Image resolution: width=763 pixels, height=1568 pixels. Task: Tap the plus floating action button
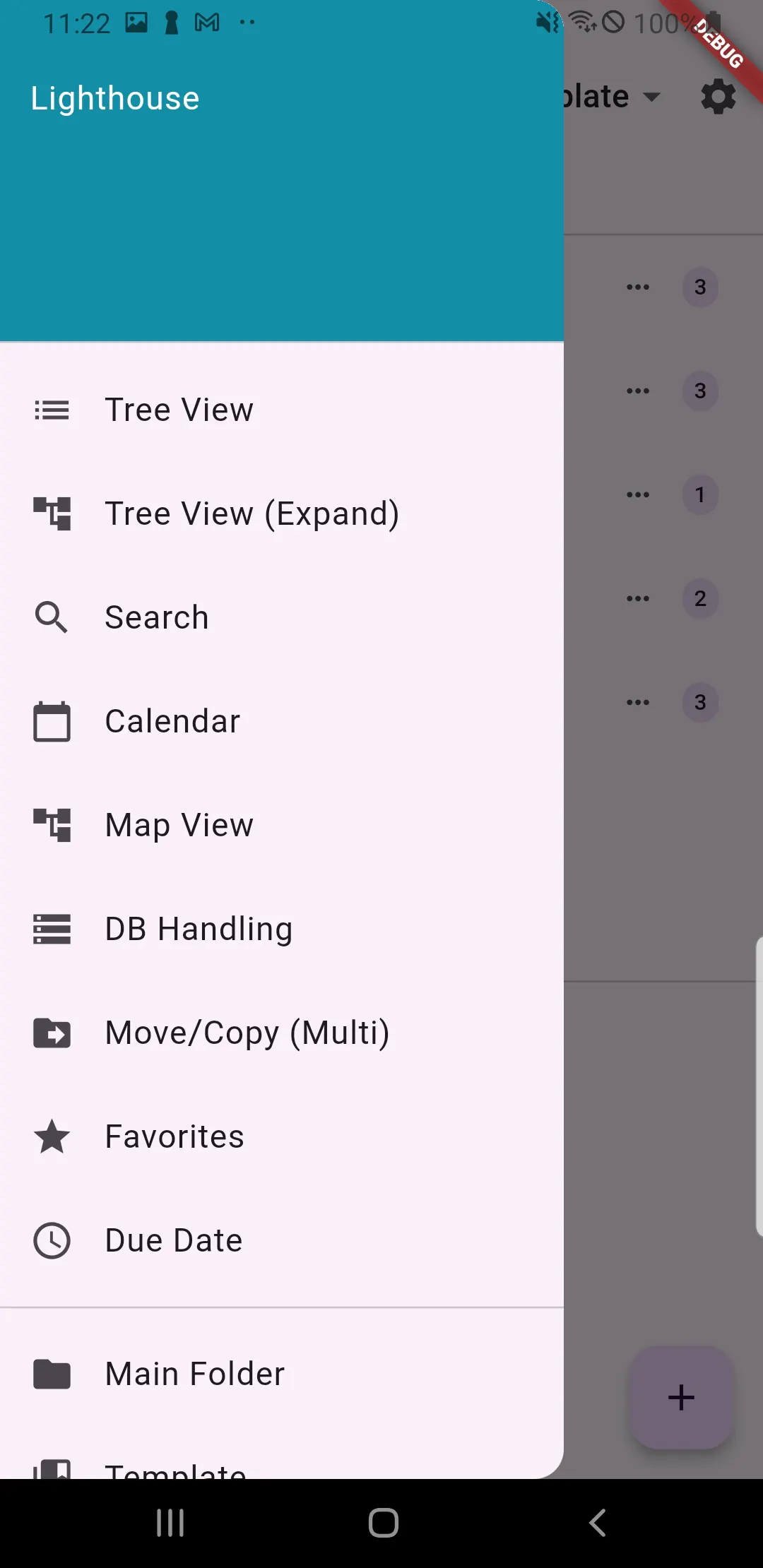tap(681, 1397)
